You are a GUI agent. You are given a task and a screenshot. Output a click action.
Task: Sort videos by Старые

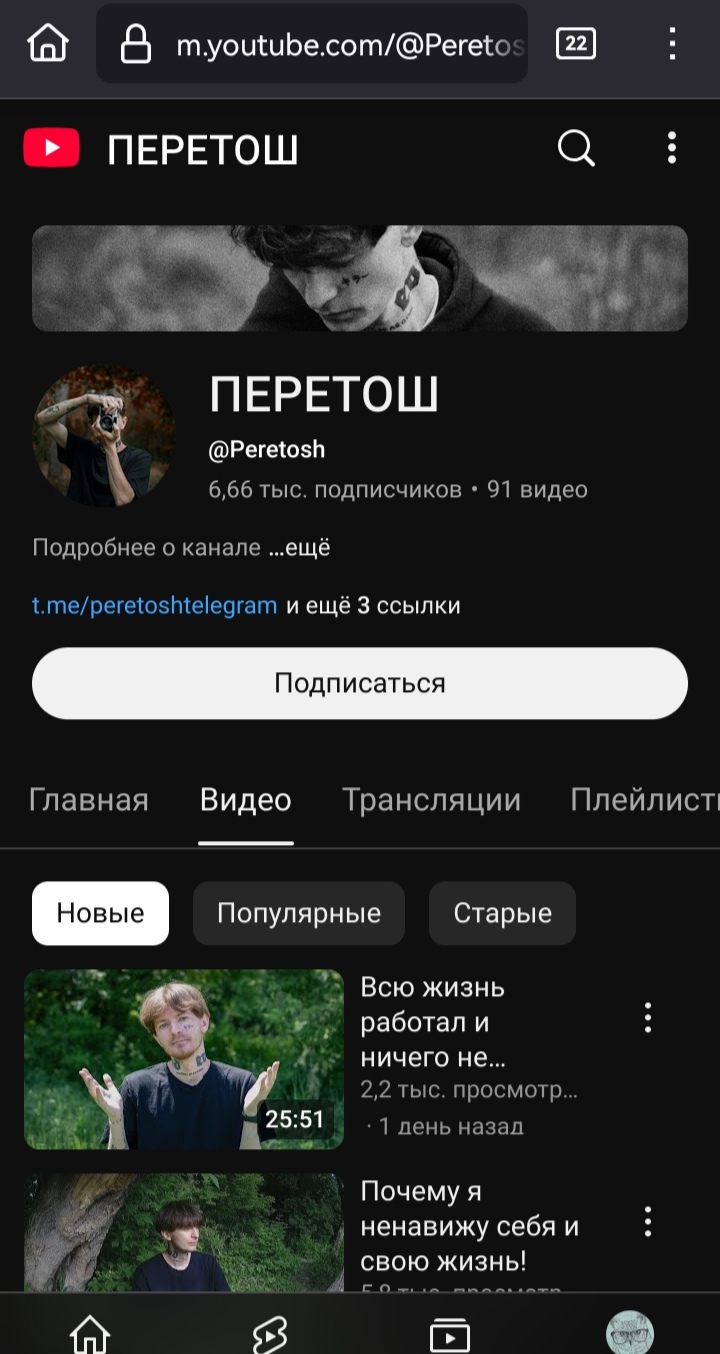tap(502, 913)
